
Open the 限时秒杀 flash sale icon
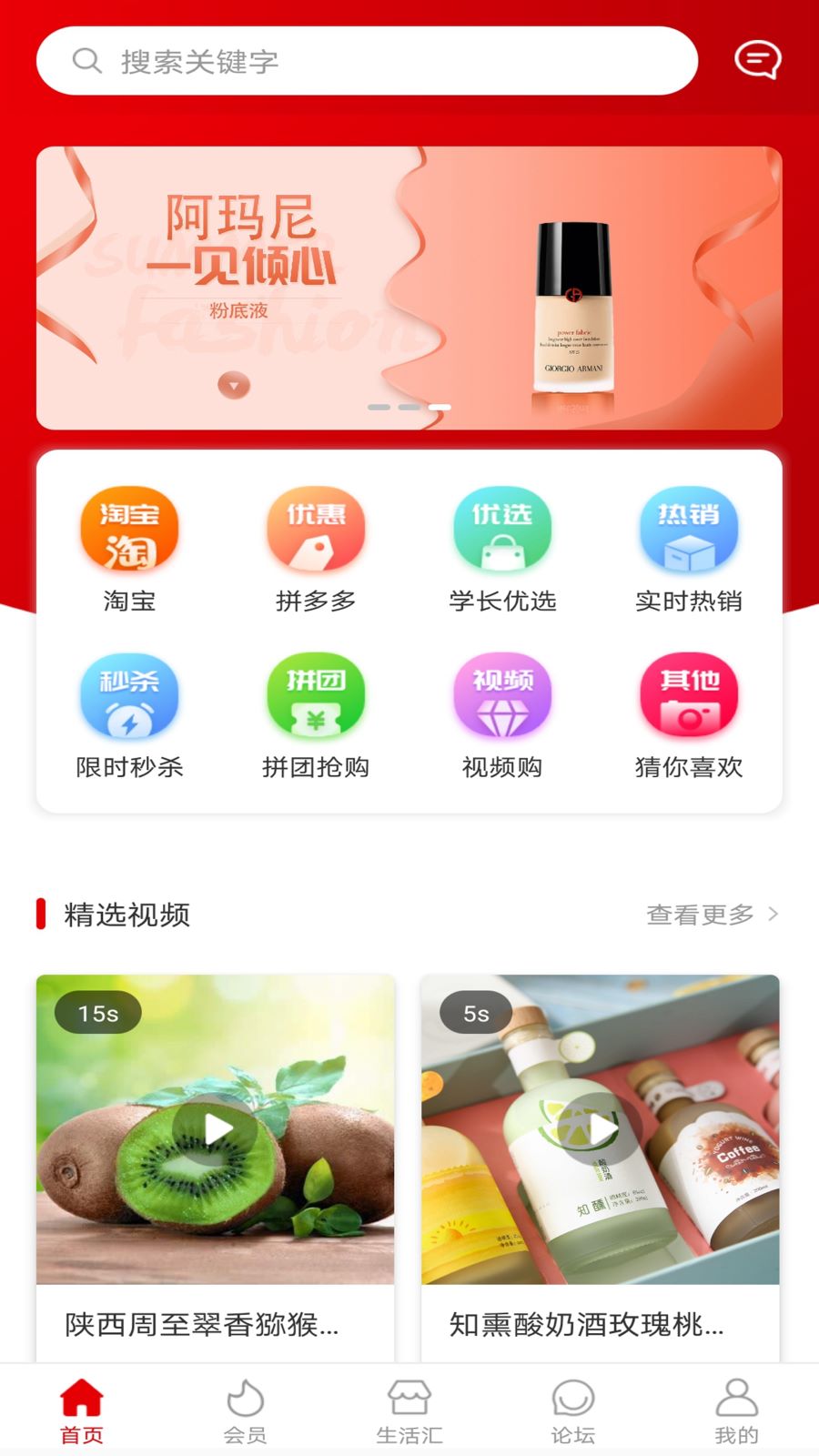(x=129, y=696)
